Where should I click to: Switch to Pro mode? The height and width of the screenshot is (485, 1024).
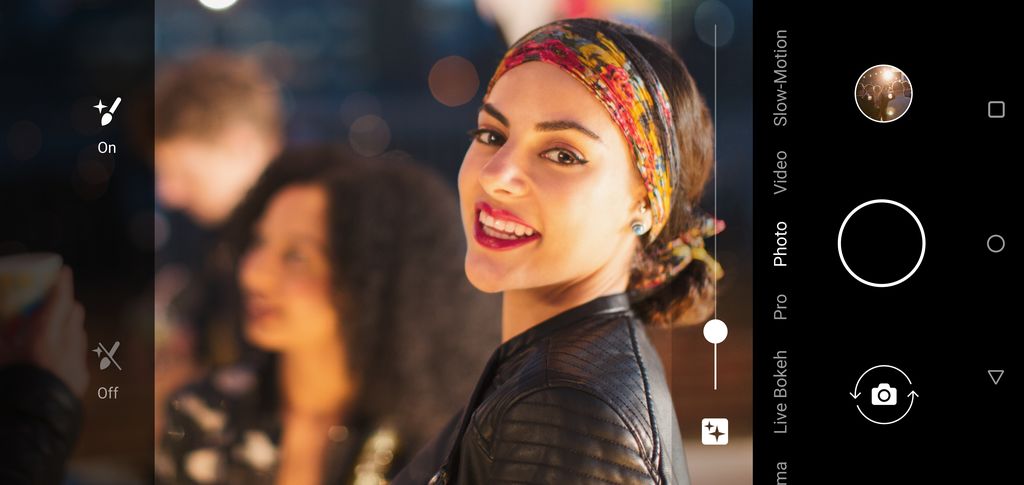780,306
